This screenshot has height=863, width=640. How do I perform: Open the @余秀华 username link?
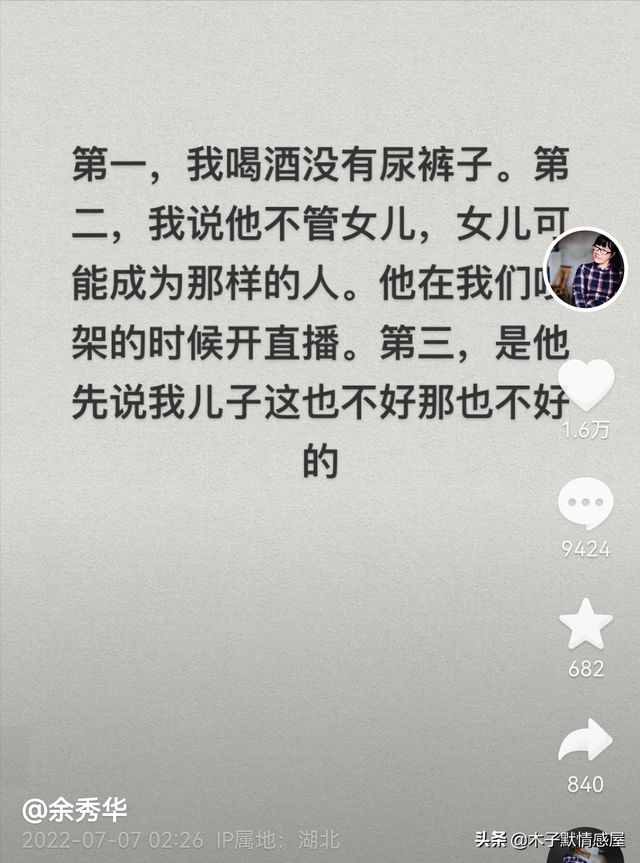pyautogui.click(x=75, y=809)
